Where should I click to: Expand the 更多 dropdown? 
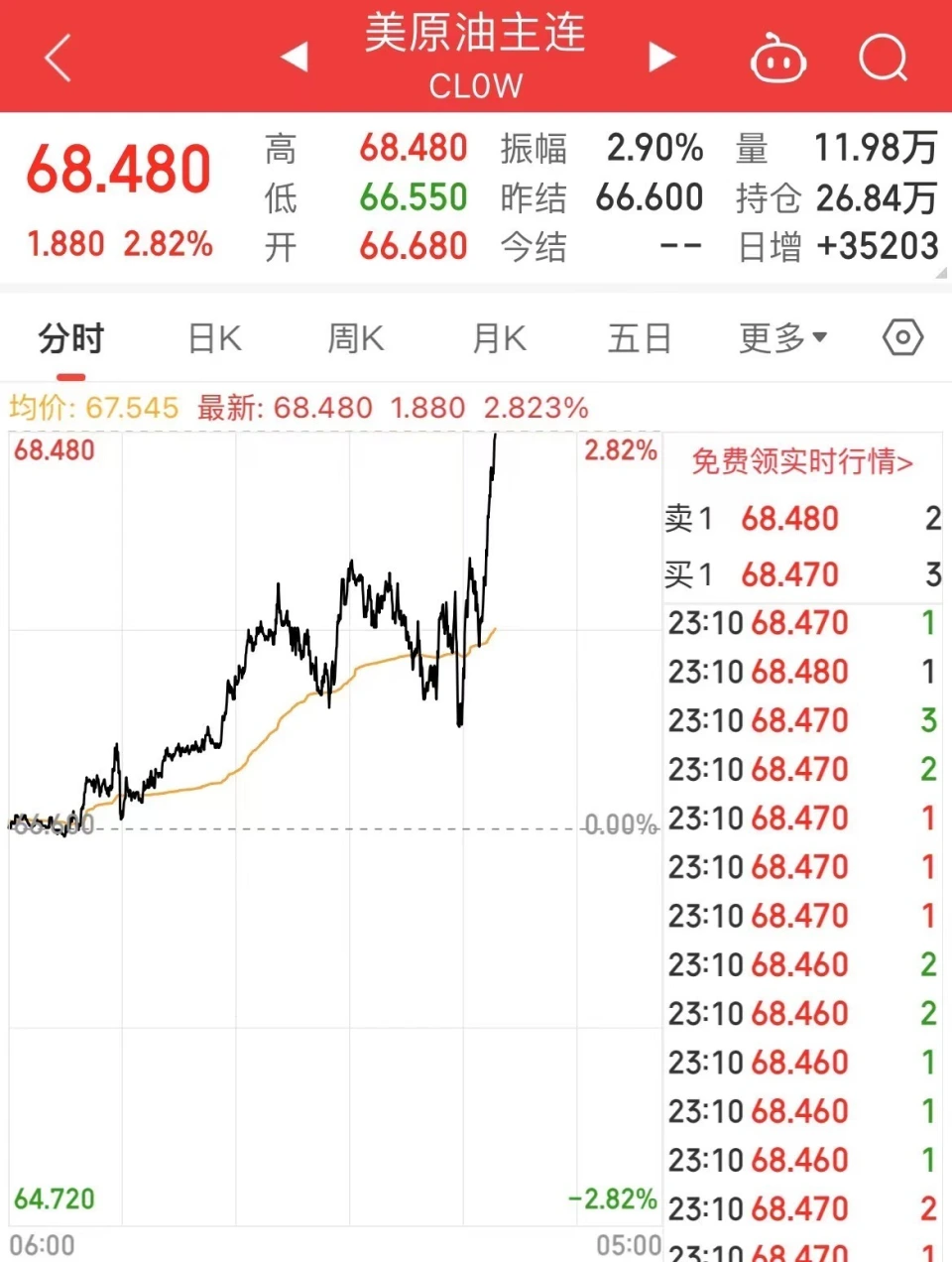pos(782,339)
